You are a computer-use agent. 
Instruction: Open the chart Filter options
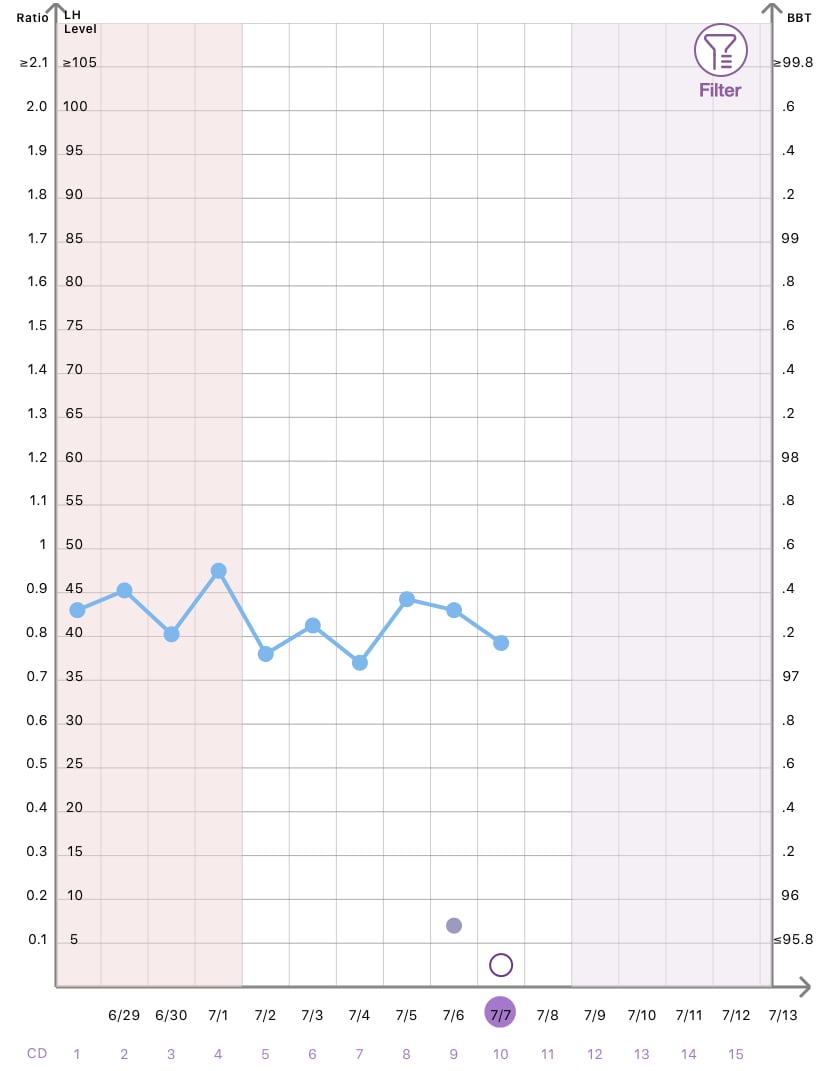(x=720, y=63)
